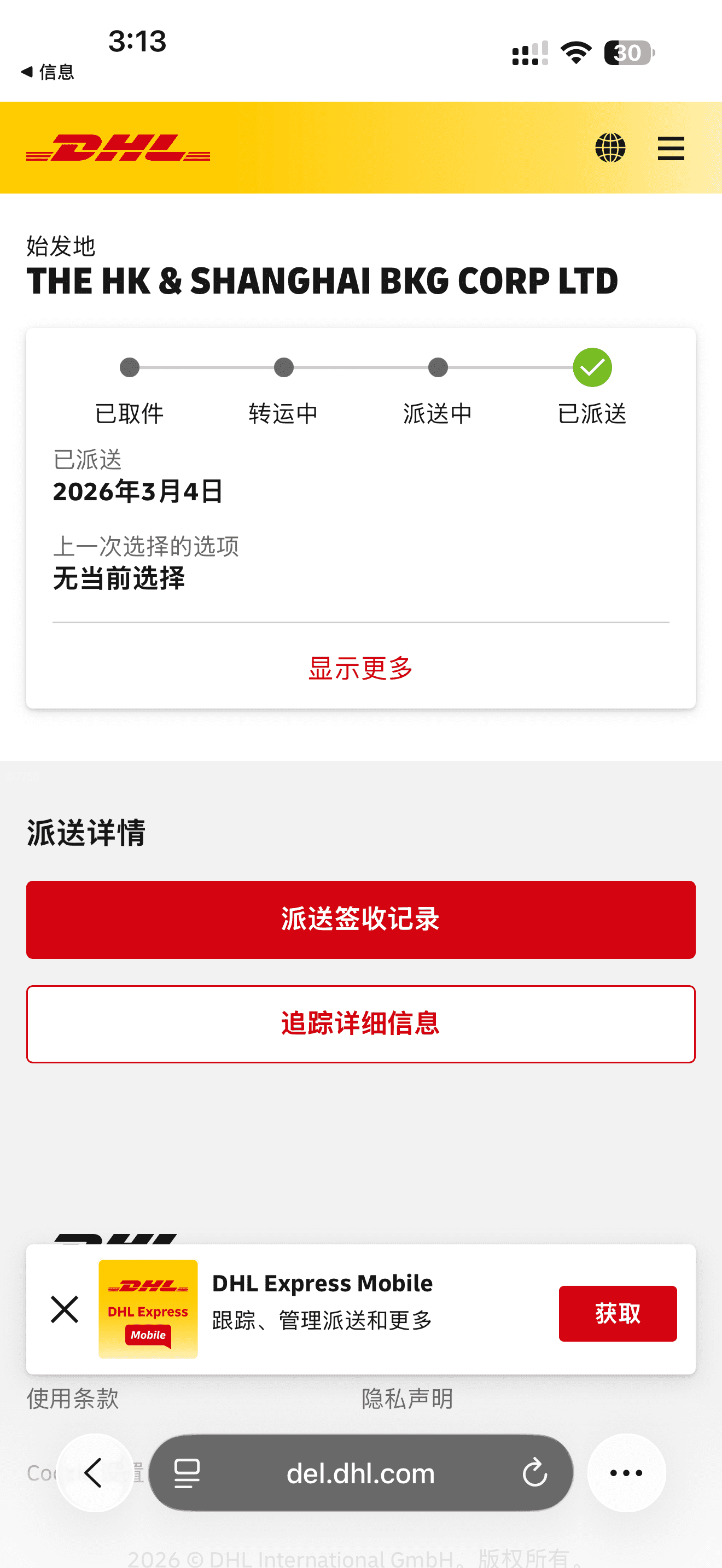View 追踪详细信息 tracking details

[360, 1024]
